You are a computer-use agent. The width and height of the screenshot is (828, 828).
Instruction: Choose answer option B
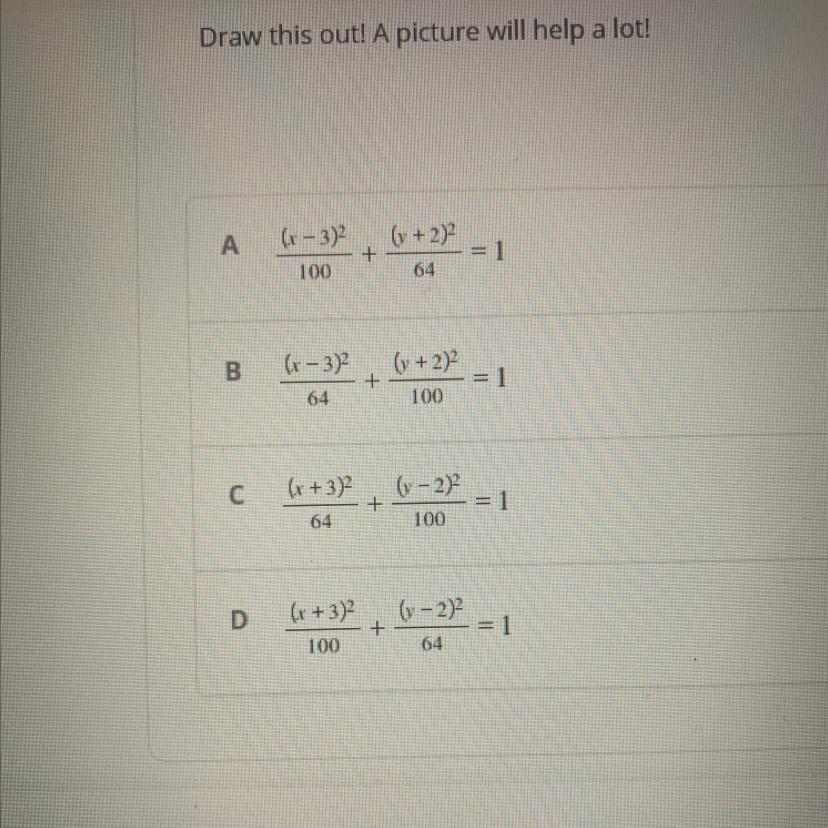click(233, 372)
